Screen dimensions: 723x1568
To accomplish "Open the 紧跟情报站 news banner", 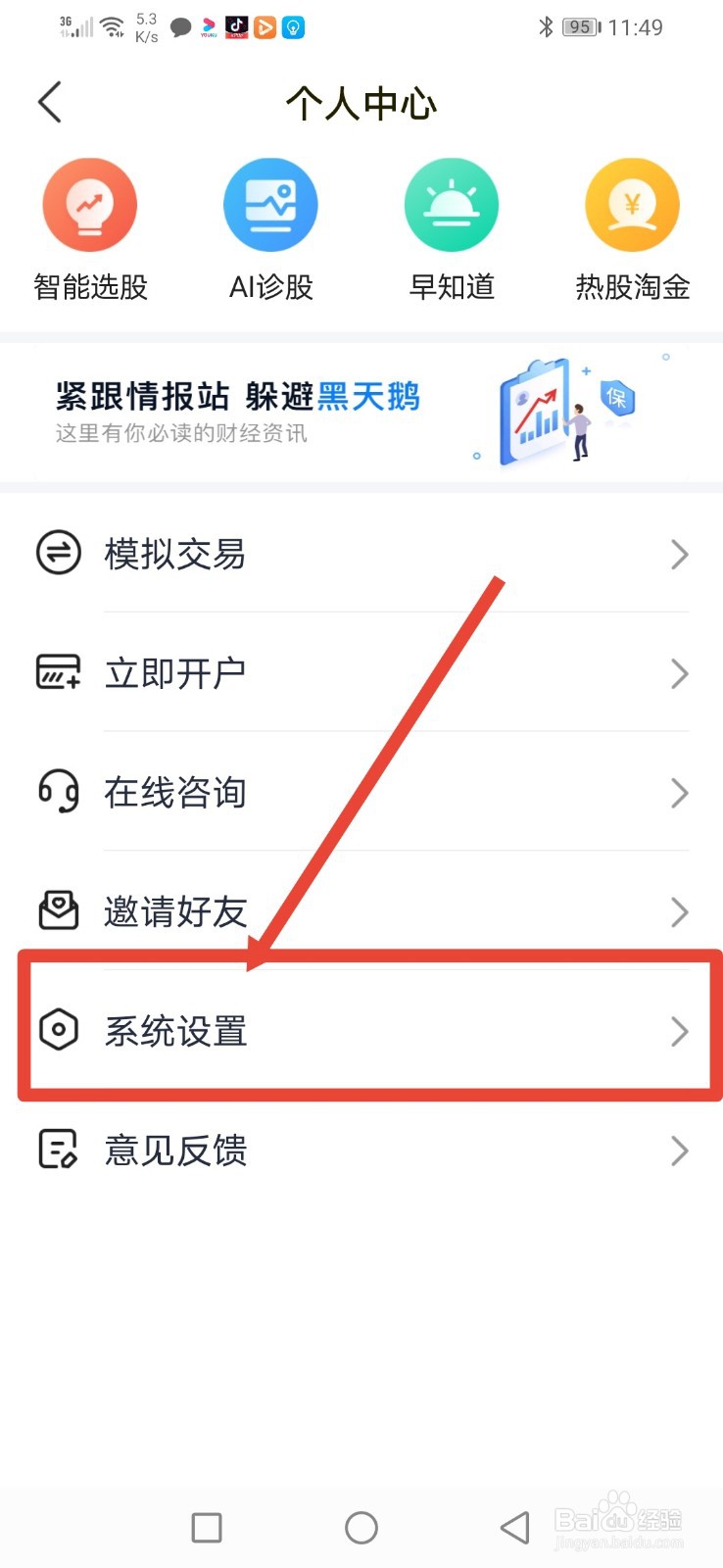I will point(361,410).
